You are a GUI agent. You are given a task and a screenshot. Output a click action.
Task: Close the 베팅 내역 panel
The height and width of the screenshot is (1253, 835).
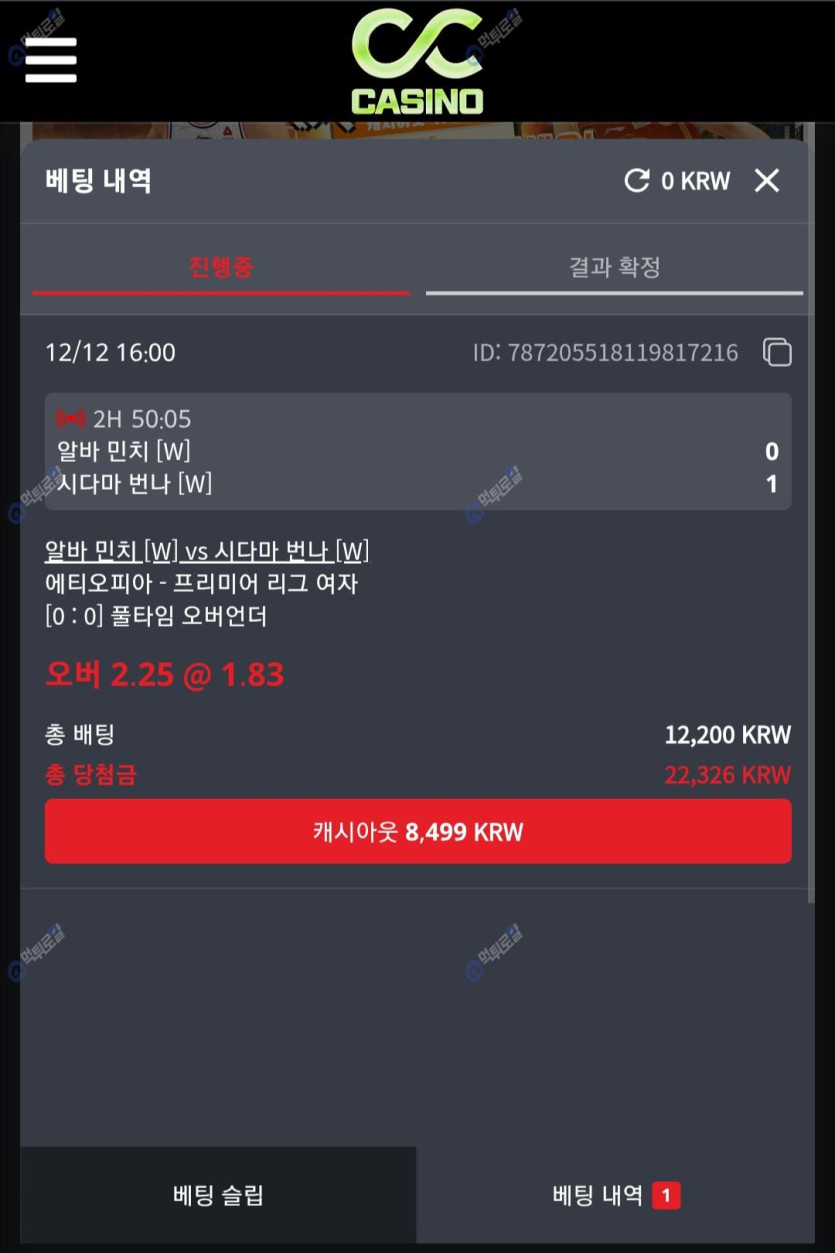766,181
